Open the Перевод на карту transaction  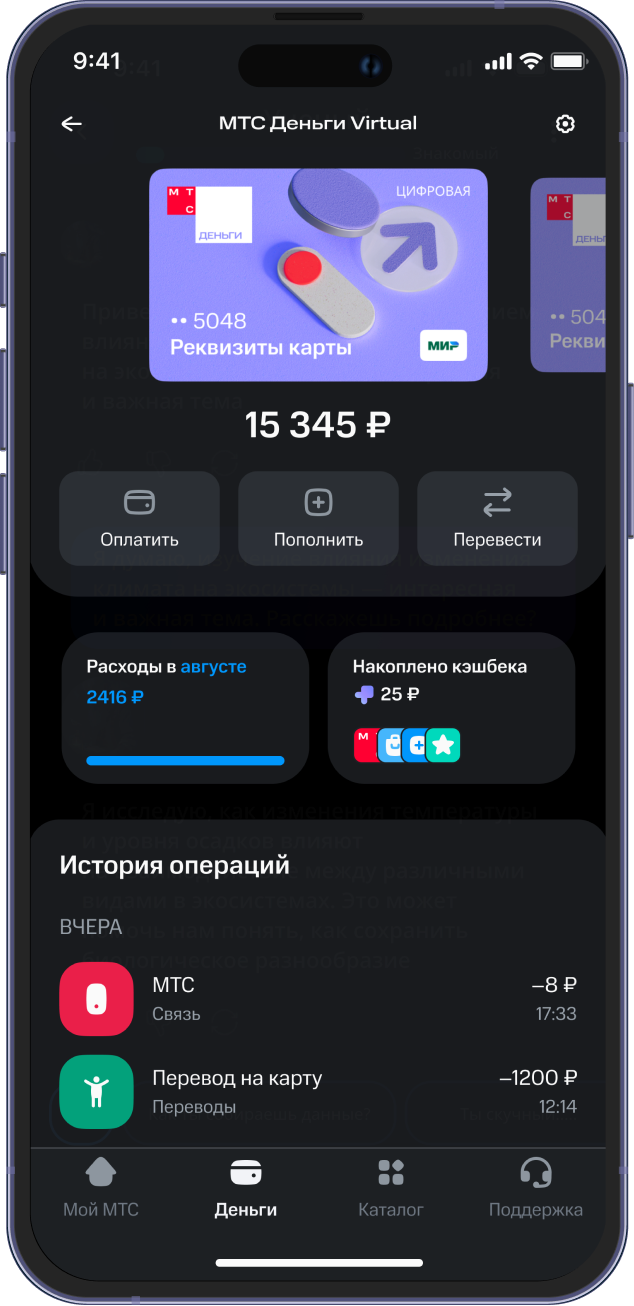[318, 1091]
